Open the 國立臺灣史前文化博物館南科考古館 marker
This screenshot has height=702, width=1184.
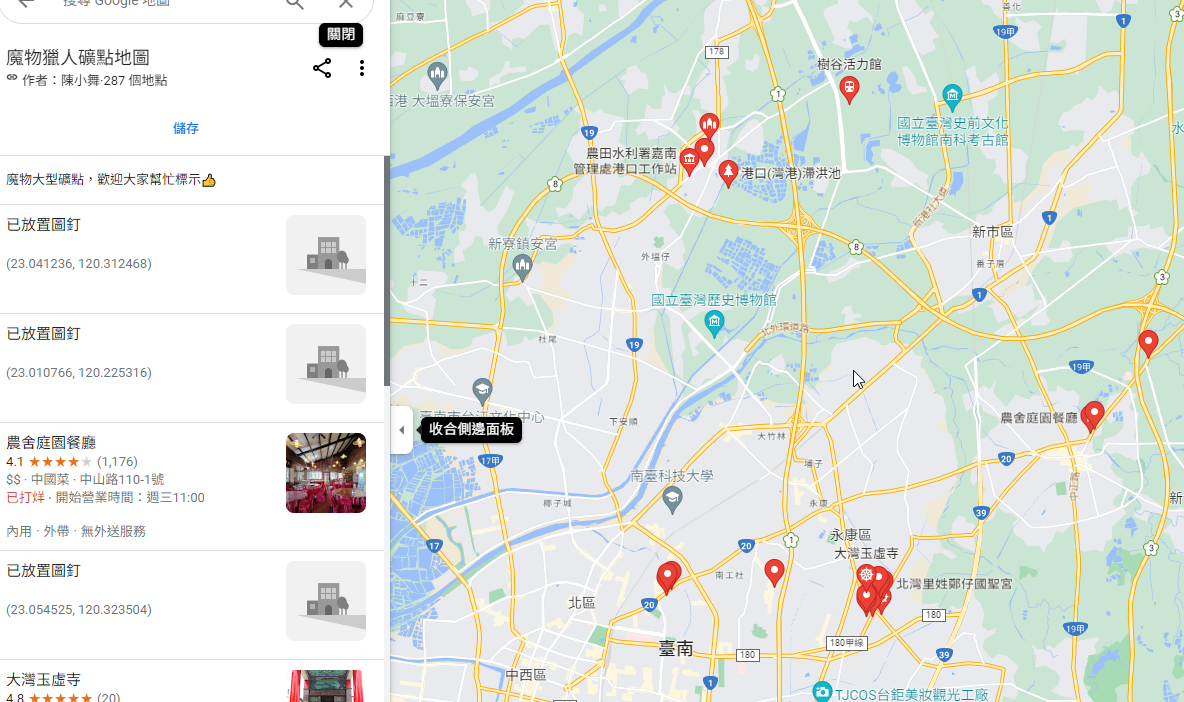tap(952, 97)
